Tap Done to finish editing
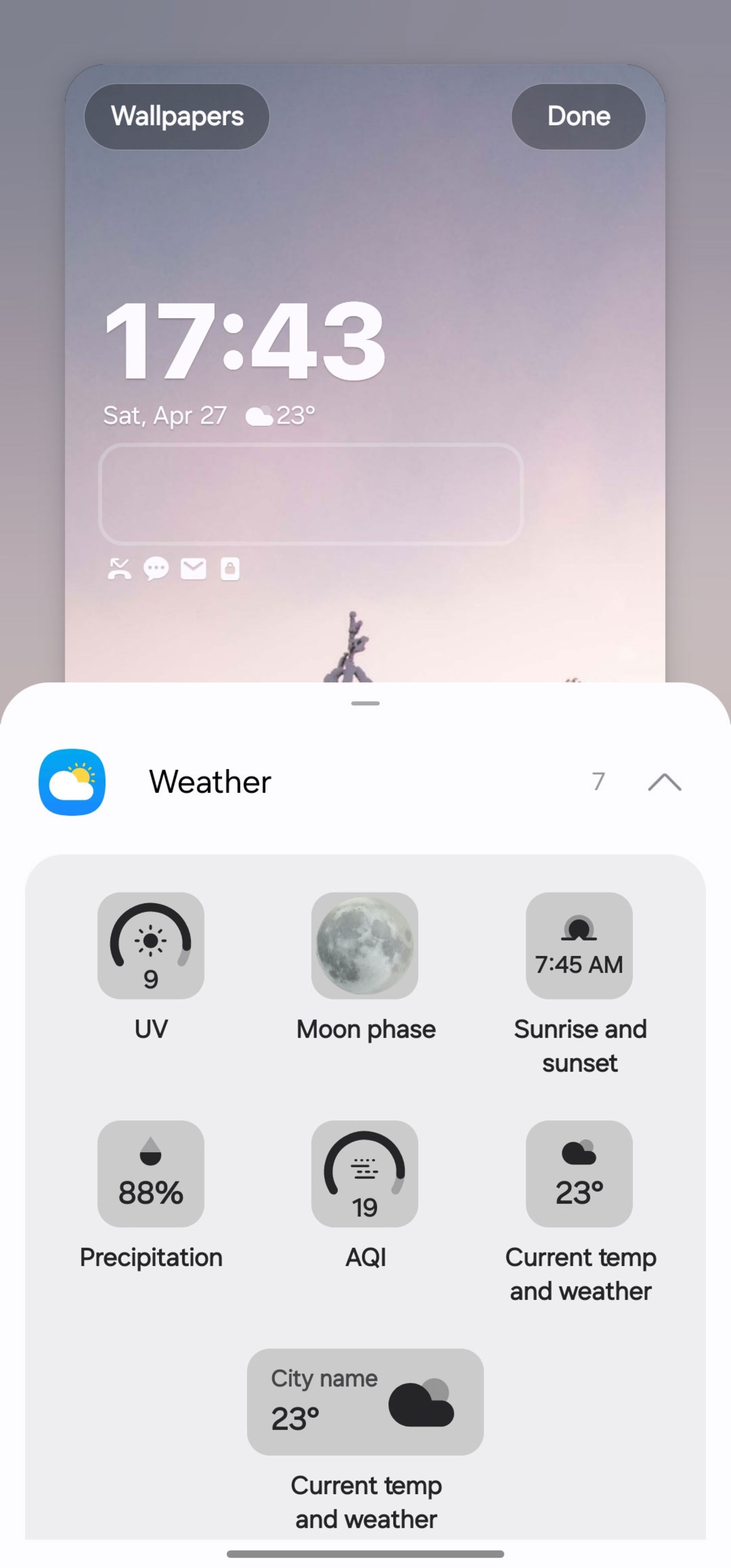Screen dimensions: 731x1568 [578, 116]
